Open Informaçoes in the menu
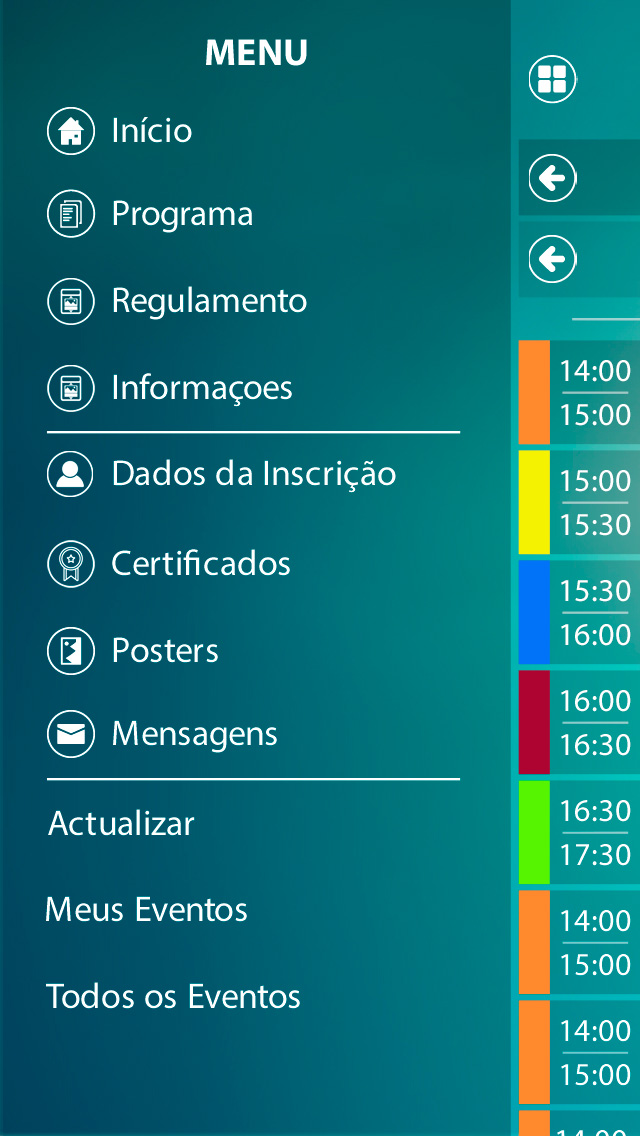Viewport: 640px width, 1136px height. coord(201,388)
